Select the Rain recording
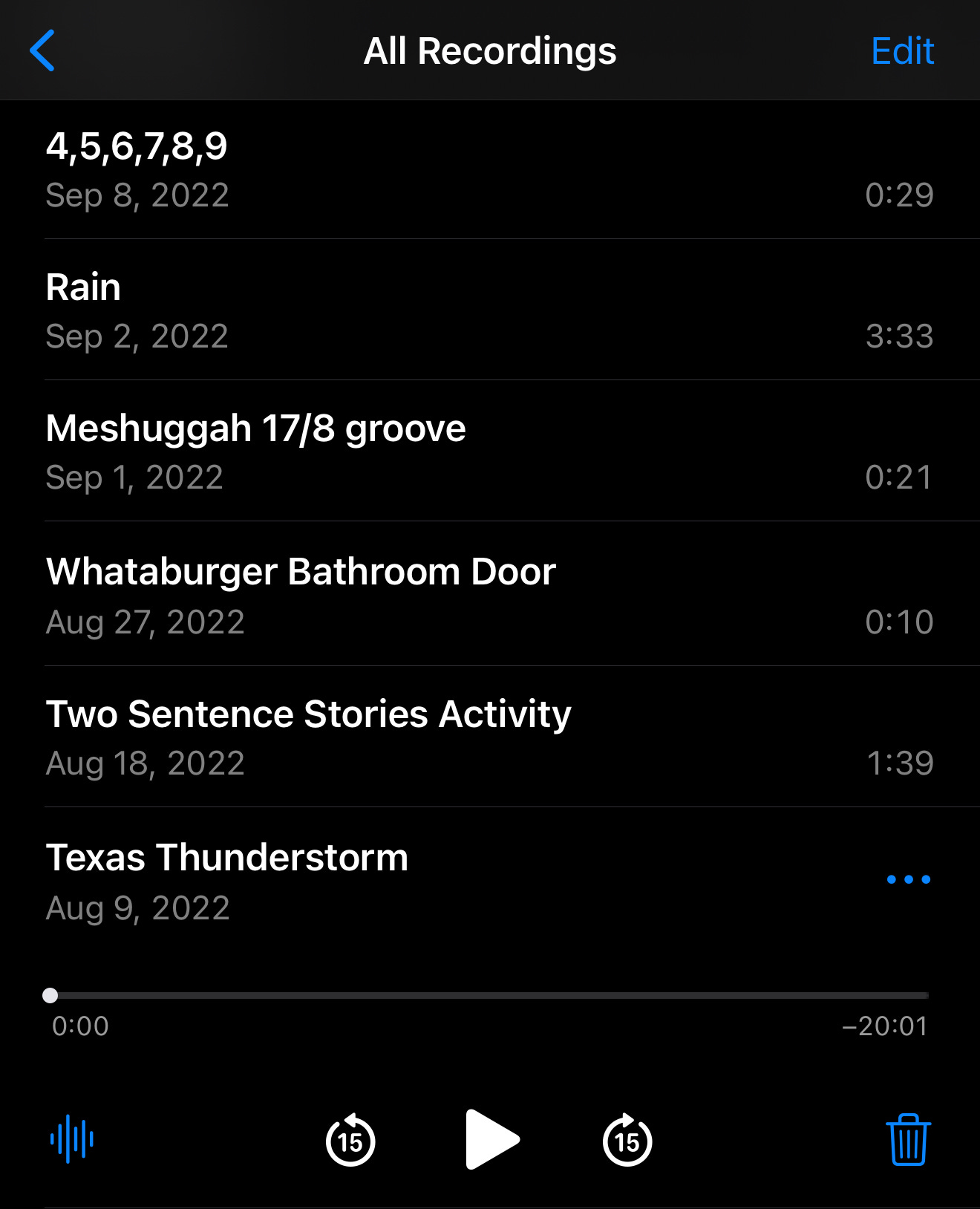 coord(490,310)
